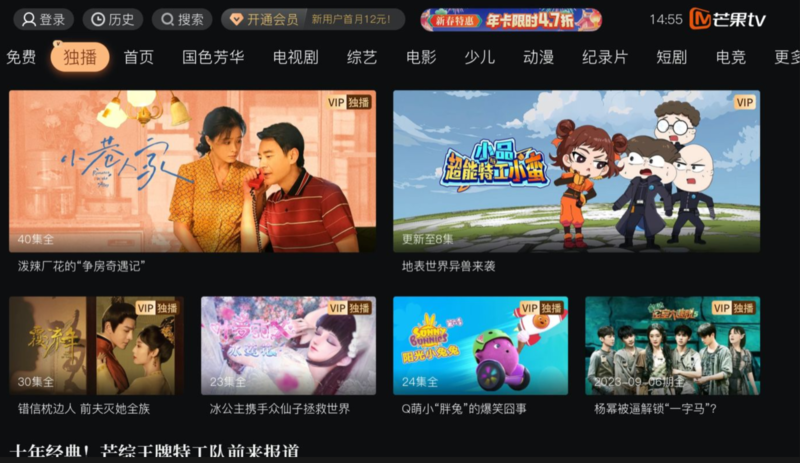The image size is (800, 463).
Task: Switch to the 首页 tab
Action: point(139,57)
